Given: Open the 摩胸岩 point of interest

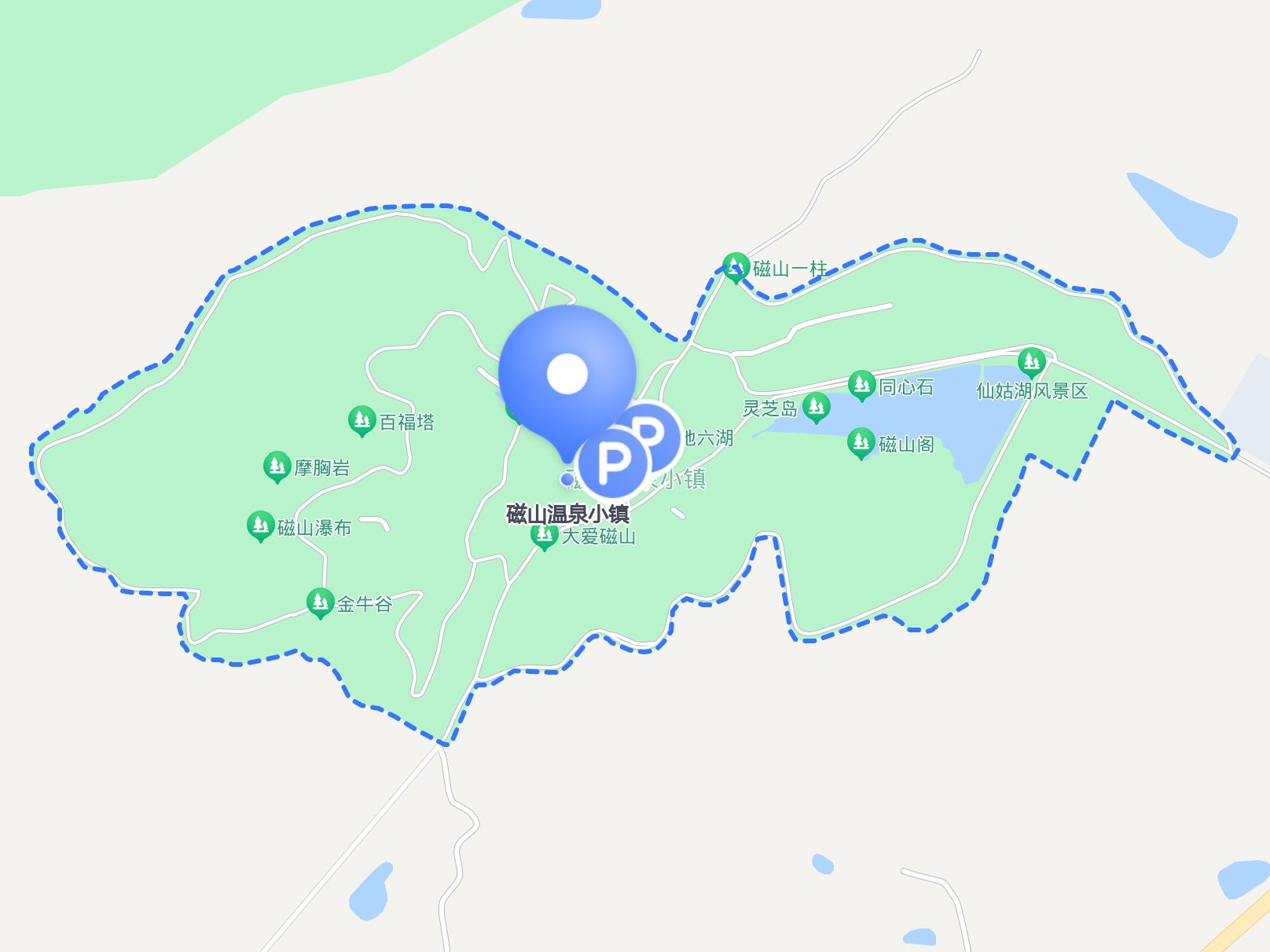Looking at the screenshot, I should click(277, 466).
